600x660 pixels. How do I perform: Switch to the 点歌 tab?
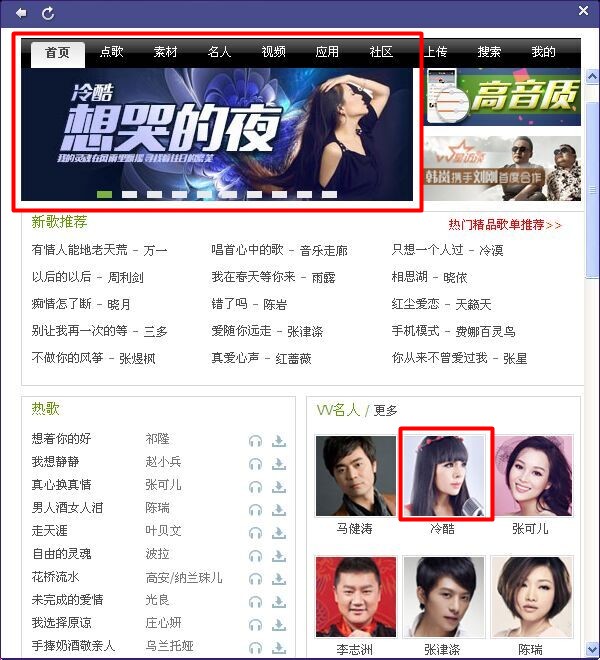pos(112,52)
